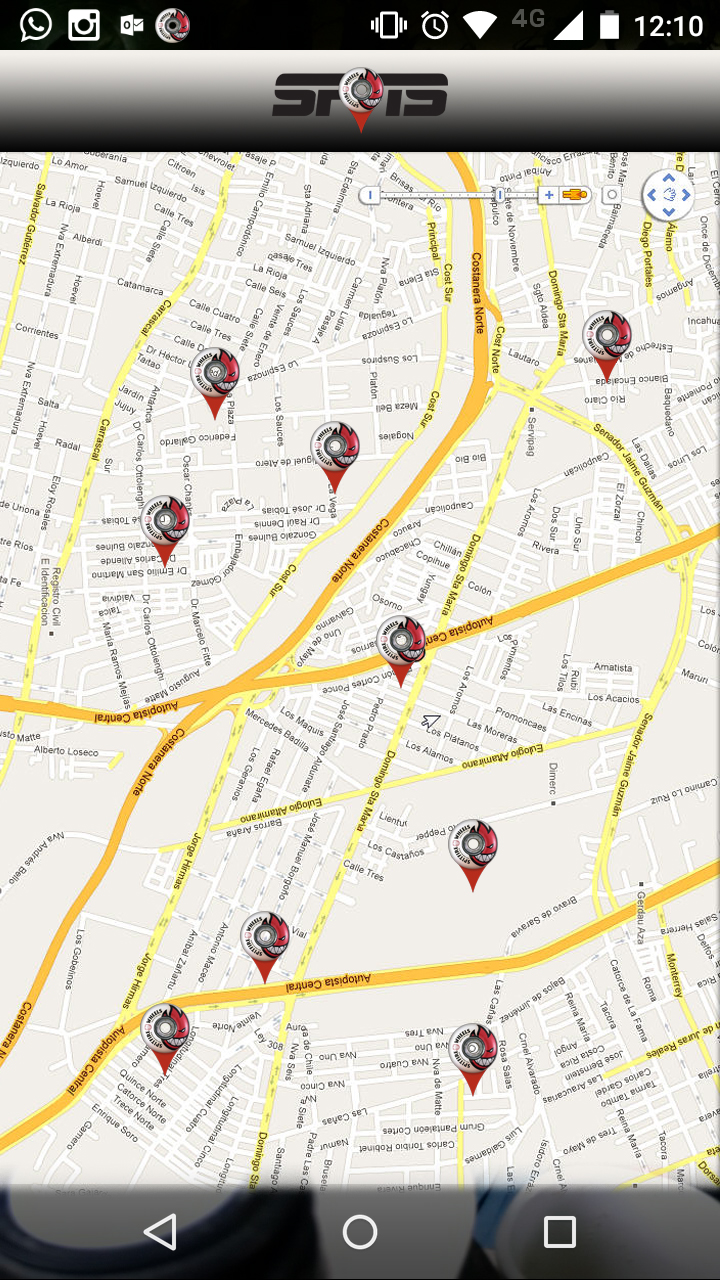720x1280 pixels.
Task: Zoom in with the plus button
Action: pos(548,195)
